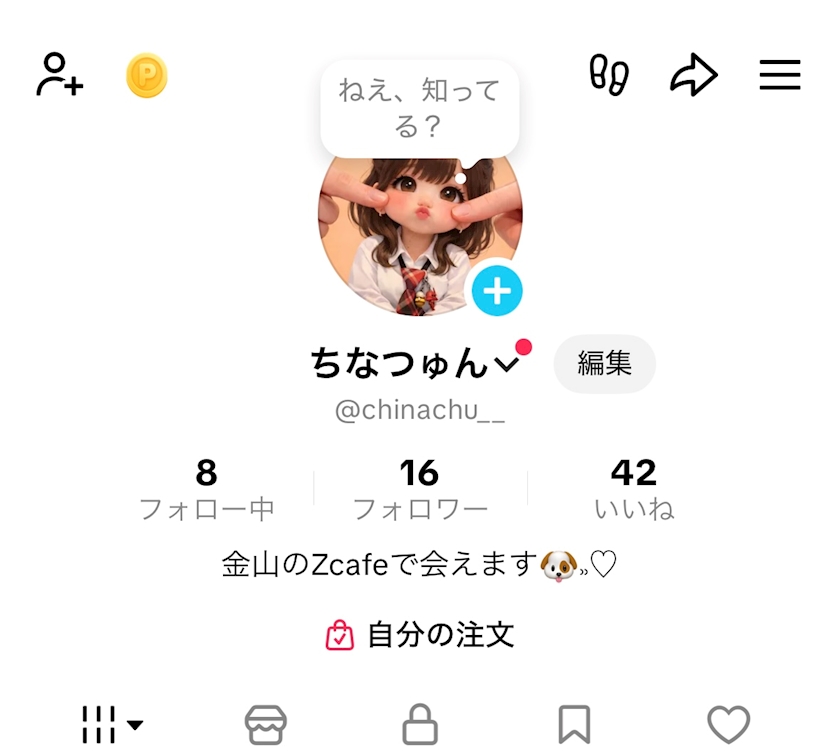
Task: Tap the ねえ、知ってる? thought bubble
Action: coord(420,108)
